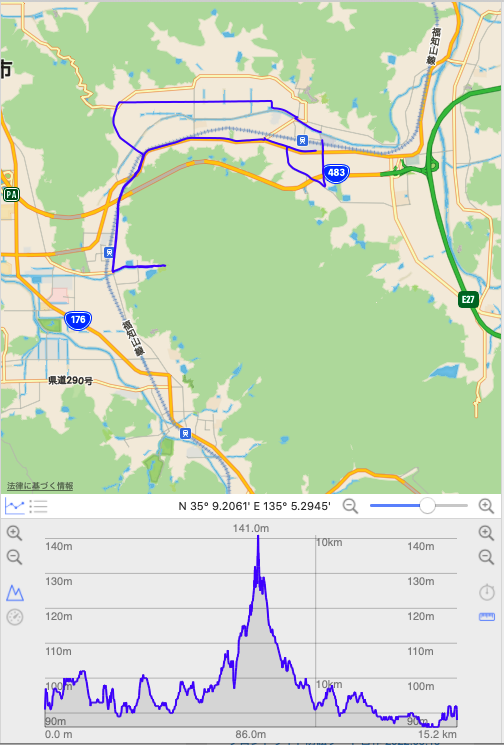Tap a point on the map zoom slider

click(x=419, y=506)
